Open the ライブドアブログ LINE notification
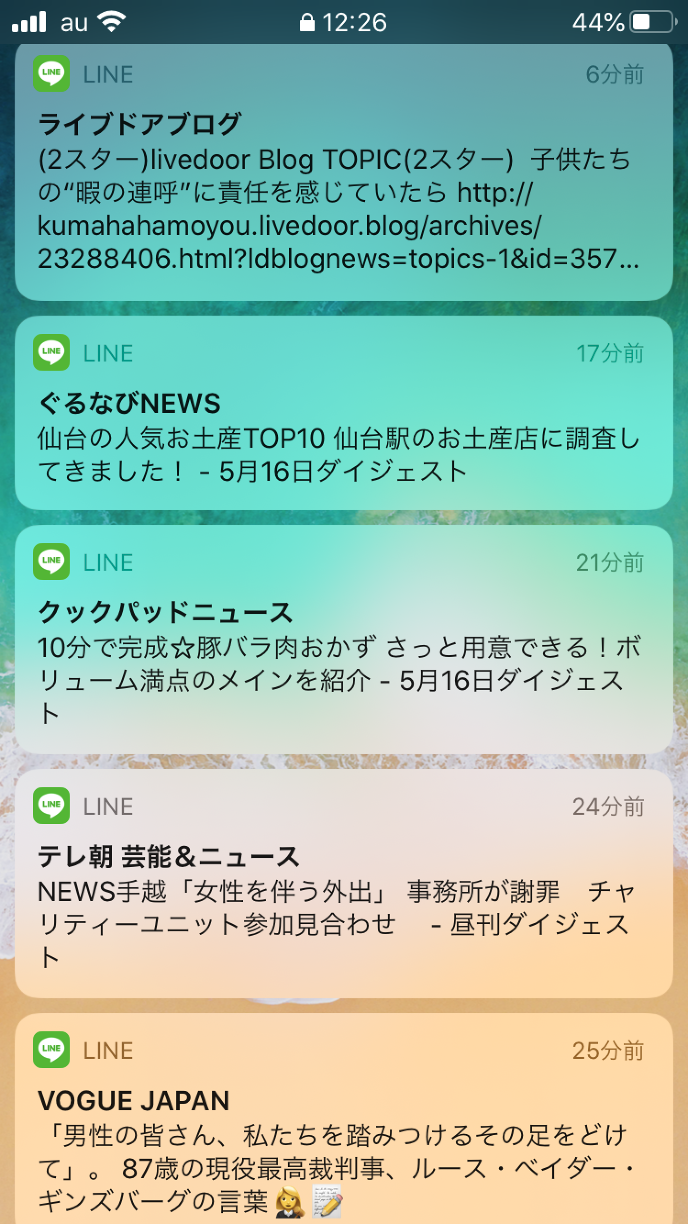The image size is (688, 1224). click(x=343, y=190)
